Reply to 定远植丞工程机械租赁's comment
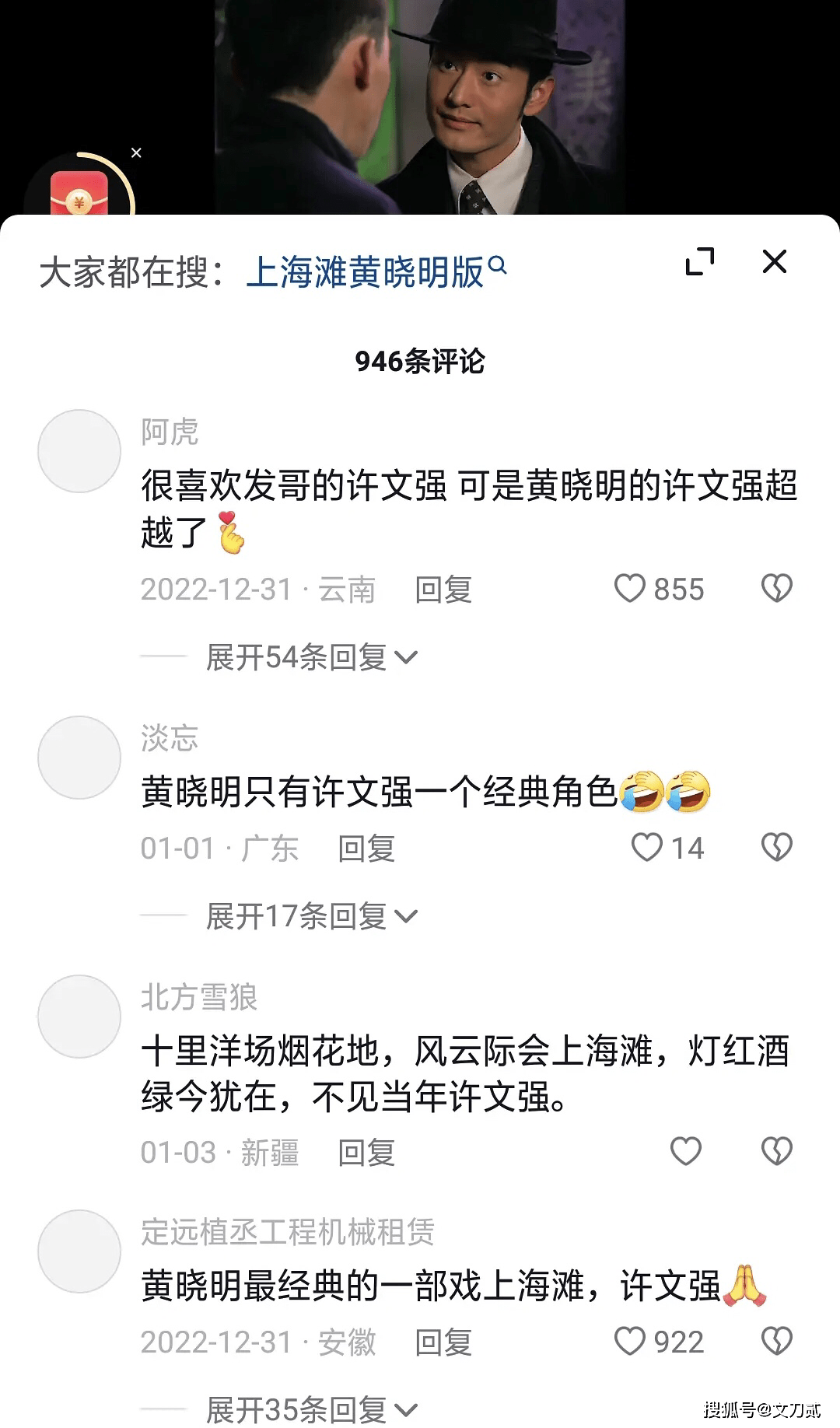The height and width of the screenshot is (1428, 840). [443, 1342]
